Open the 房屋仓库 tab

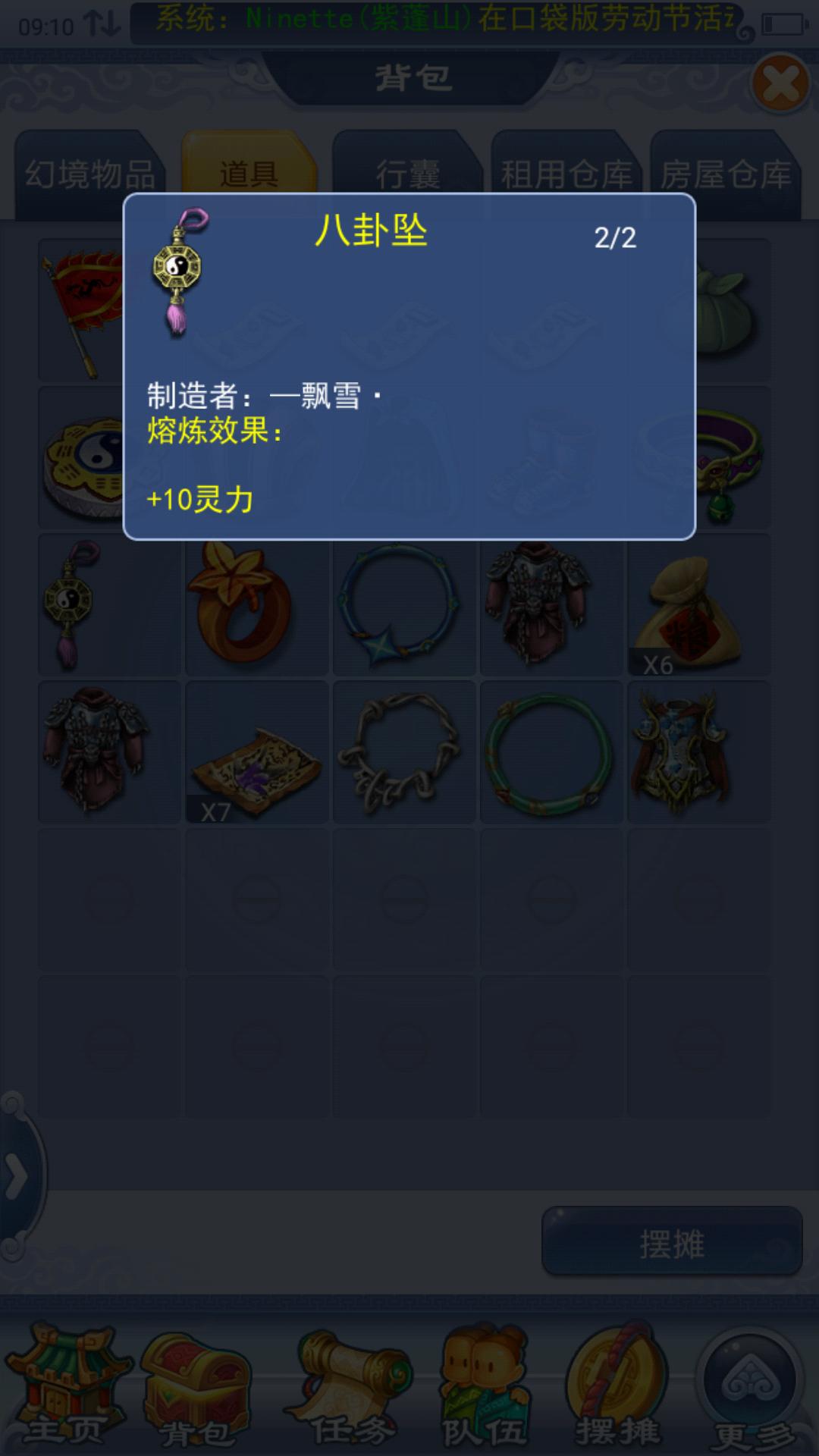pos(725,174)
